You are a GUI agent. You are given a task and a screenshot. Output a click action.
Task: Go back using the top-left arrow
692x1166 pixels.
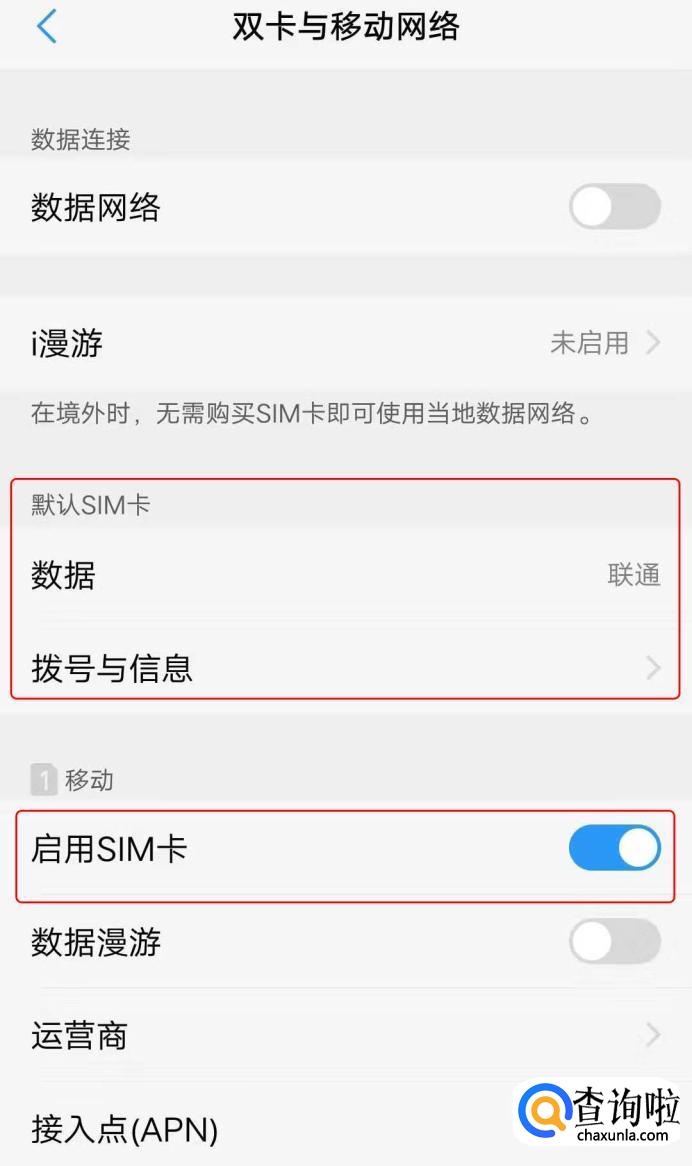[47, 28]
